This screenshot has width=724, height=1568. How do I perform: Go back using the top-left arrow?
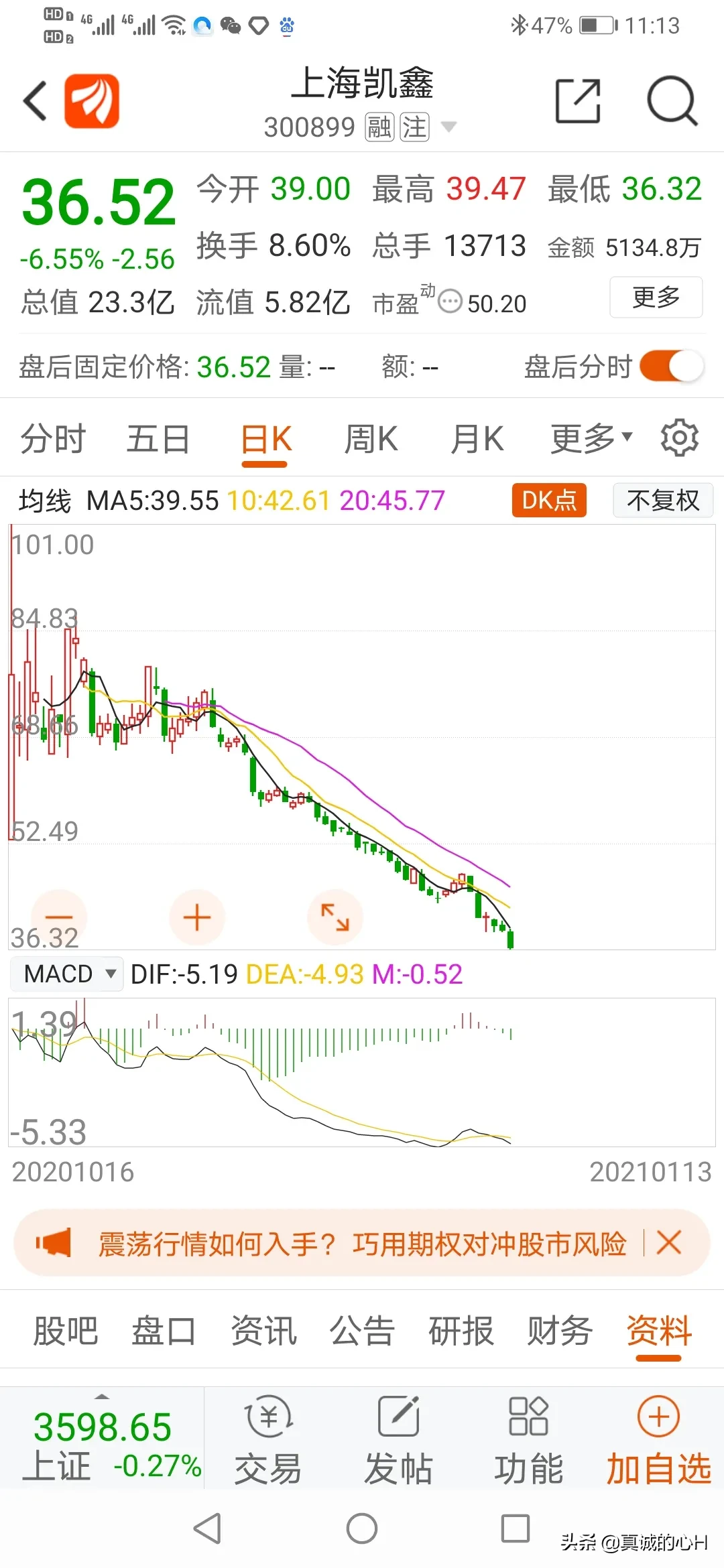click(36, 101)
